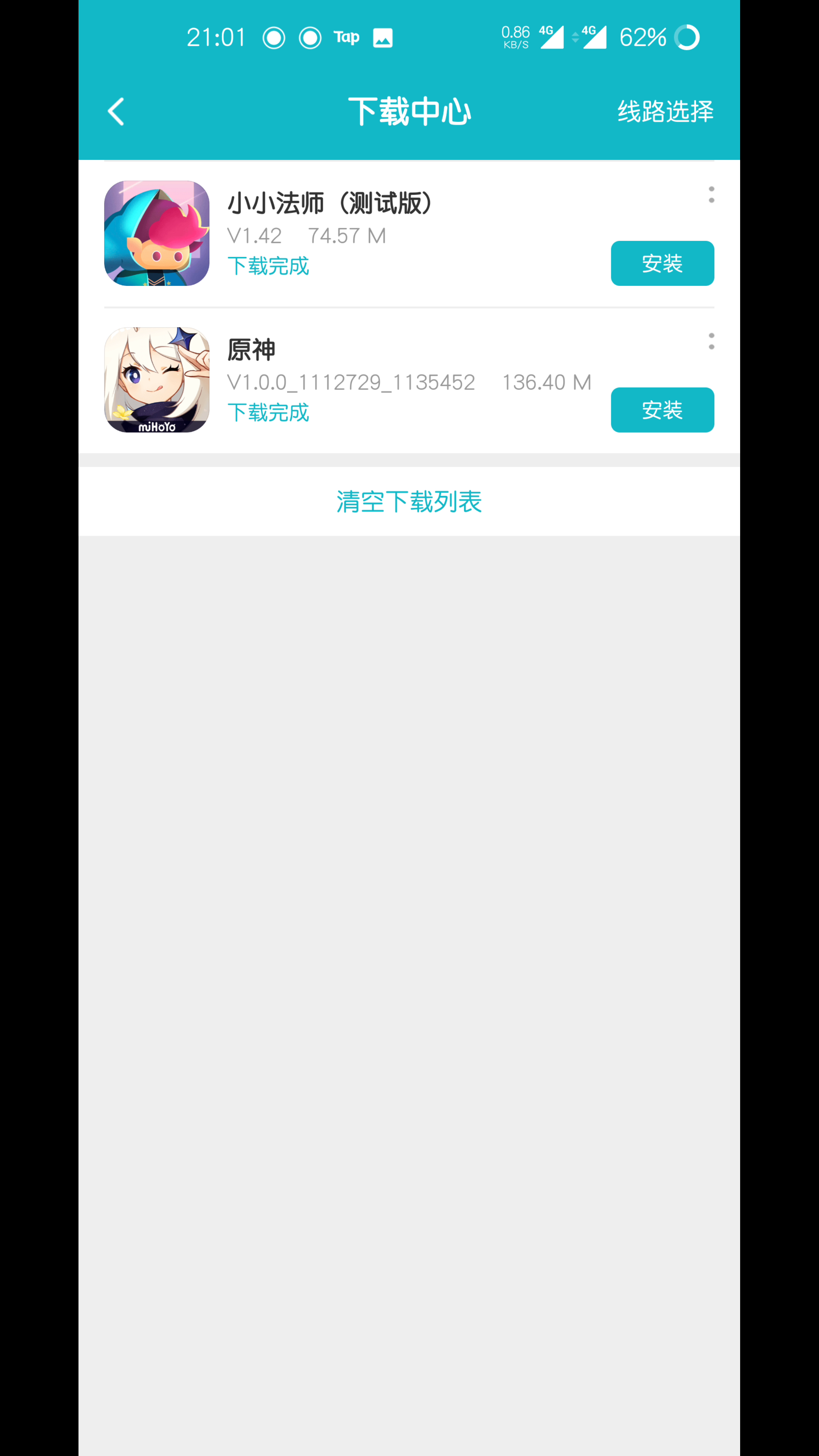Go back using the top-left arrow
This screenshot has width=819, height=1456.
tap(116, 111)
